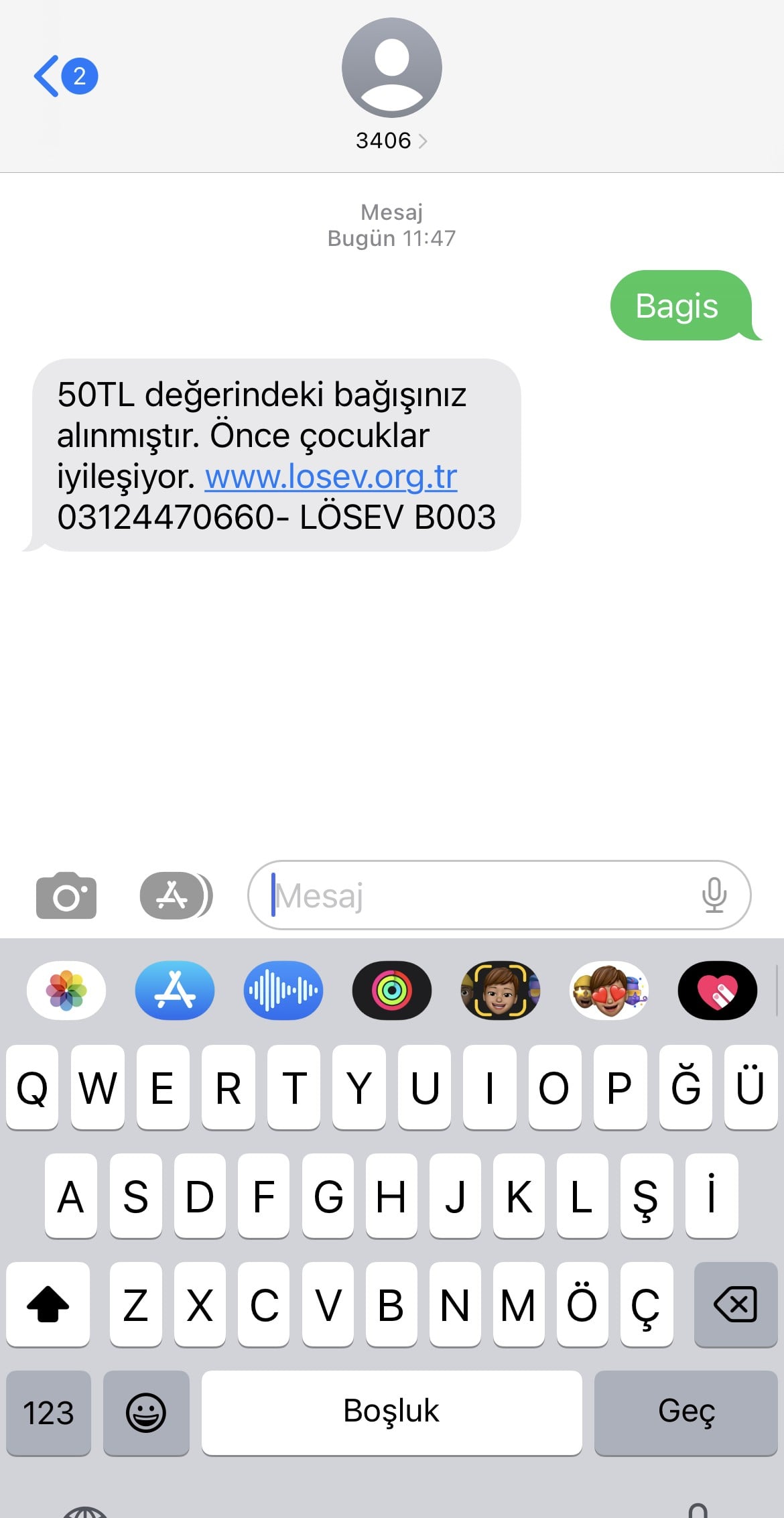
Task: Open the Fitness activity rings app
Action: coord(391,991)
